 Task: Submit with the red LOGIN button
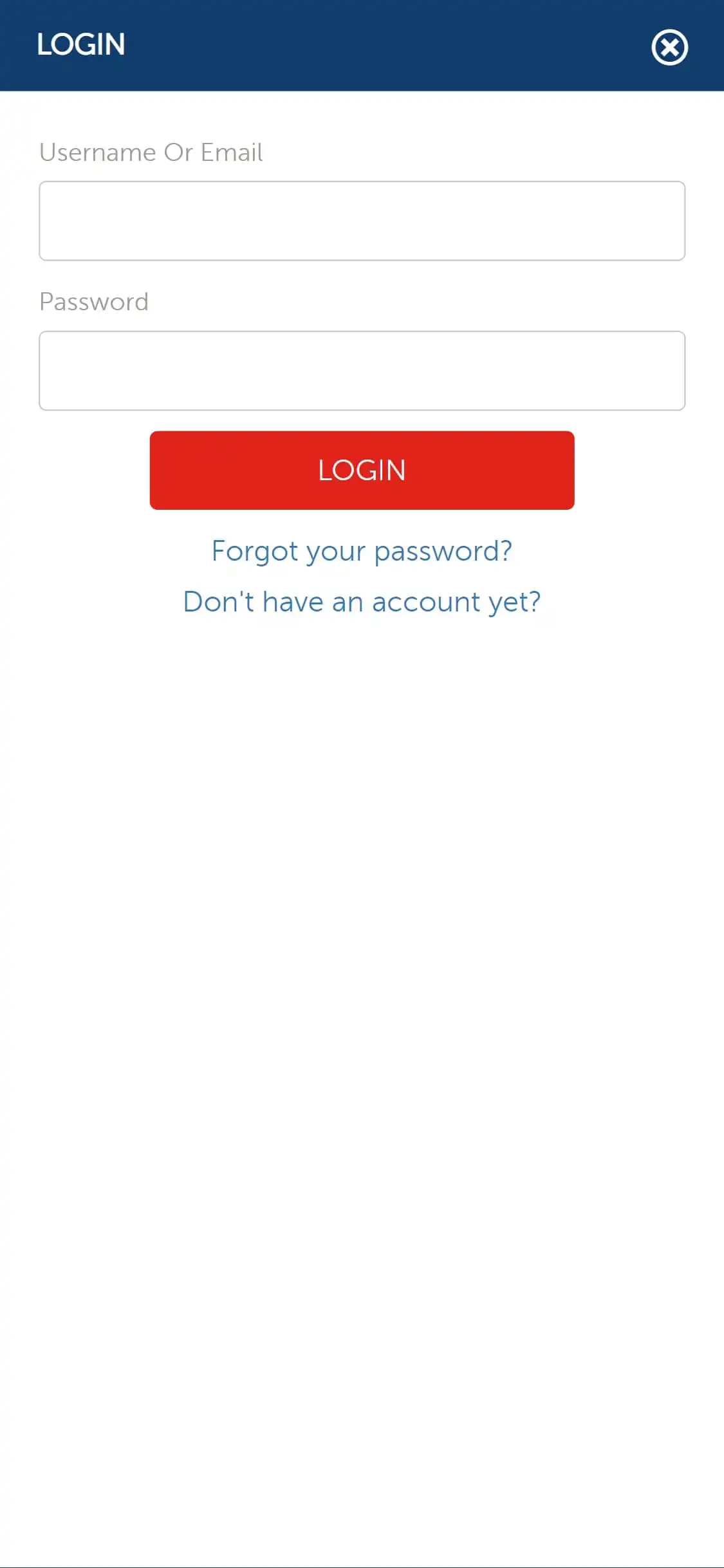point(362,471)
